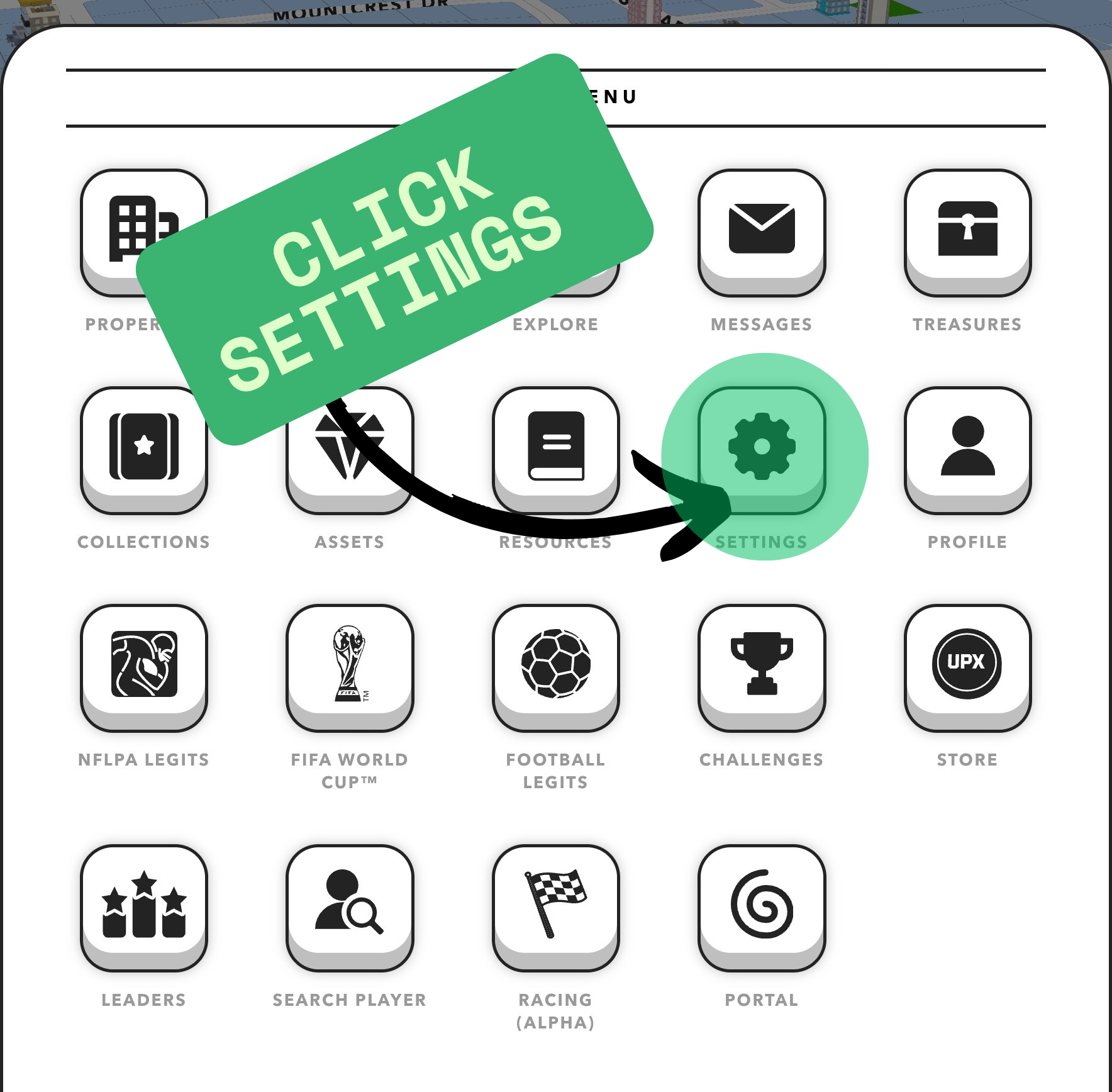This screenshot has width=1112, height=1092.
Task: Open the Collections tile
Action: point(143,448)
